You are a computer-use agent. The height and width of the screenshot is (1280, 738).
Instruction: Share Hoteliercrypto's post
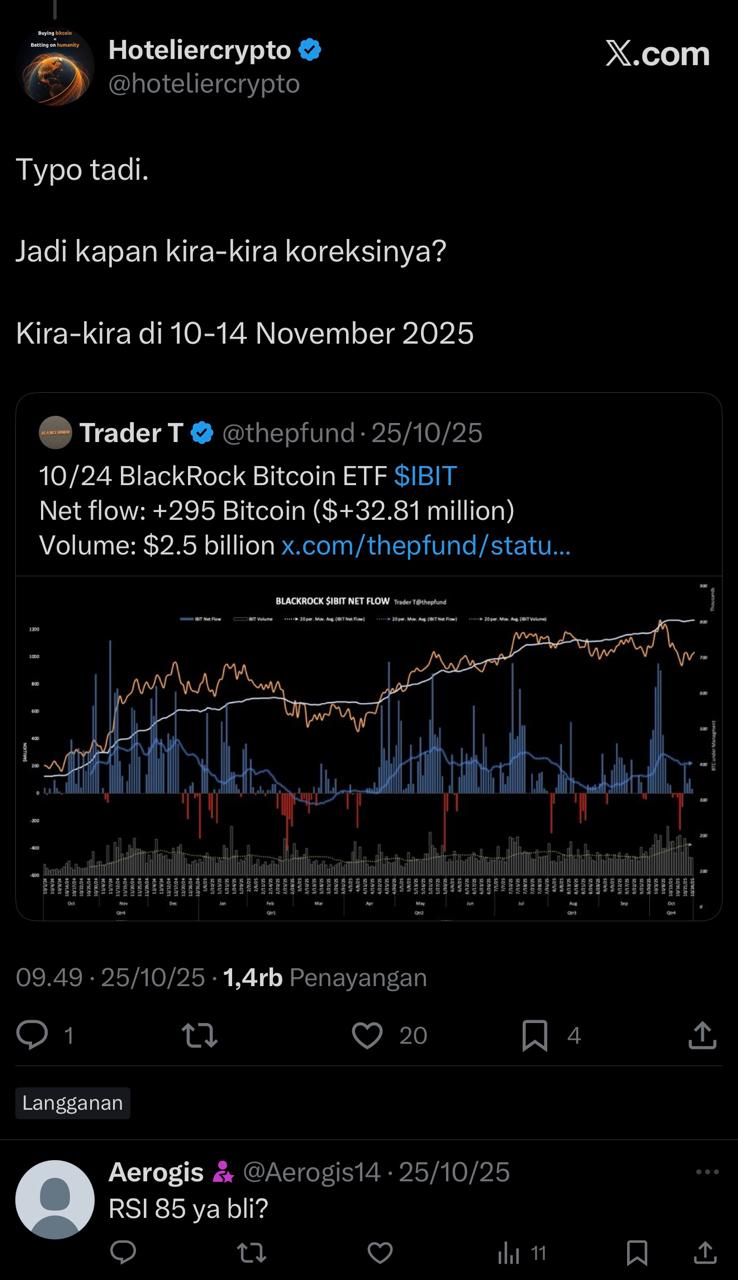[702, 1035]
